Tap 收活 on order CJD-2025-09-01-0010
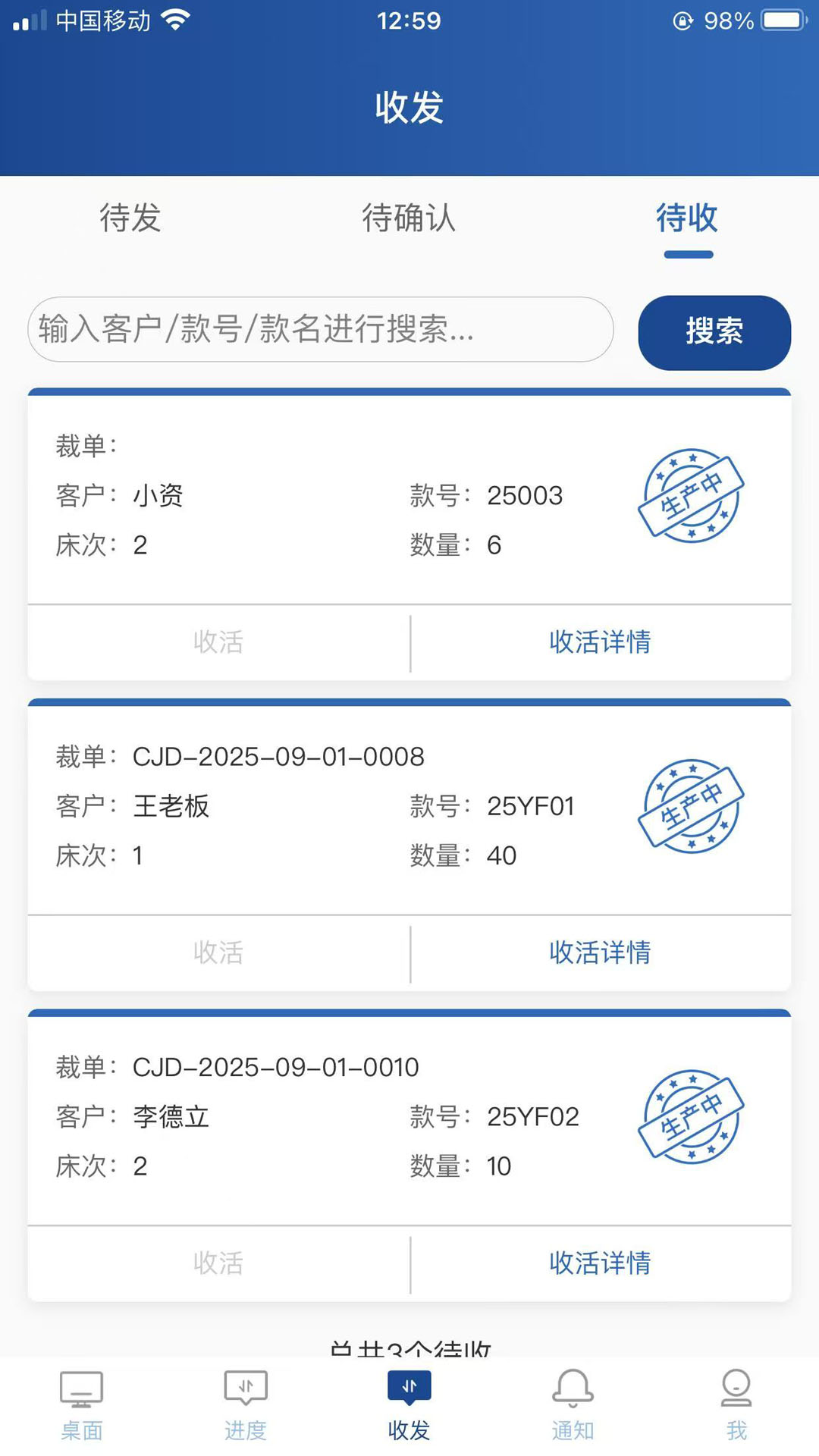Viewport: 819px width, 1456px height. pos(218,1263)
